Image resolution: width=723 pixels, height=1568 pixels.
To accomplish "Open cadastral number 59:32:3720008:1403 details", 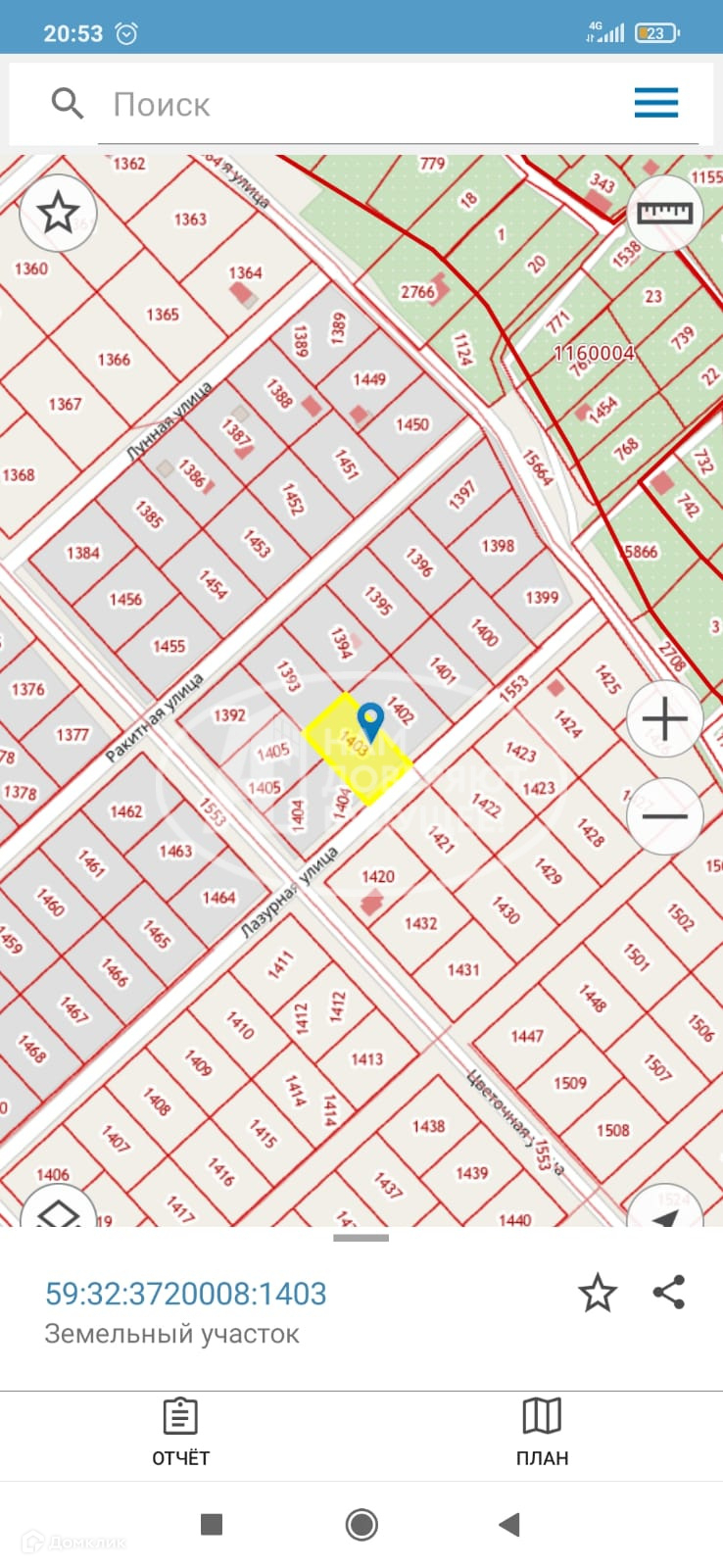I will (186, 1294).
